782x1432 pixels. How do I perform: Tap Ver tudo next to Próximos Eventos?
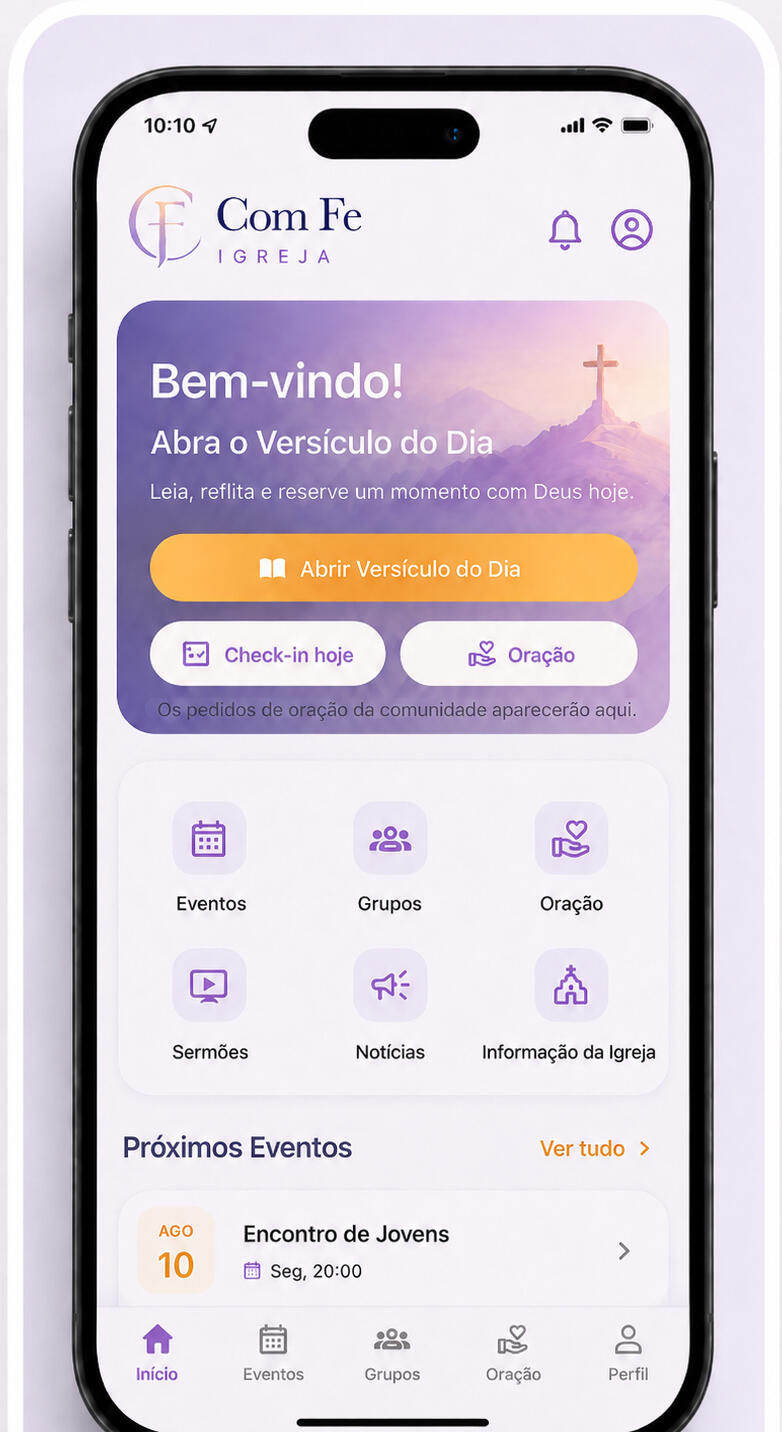point(596,1148)
